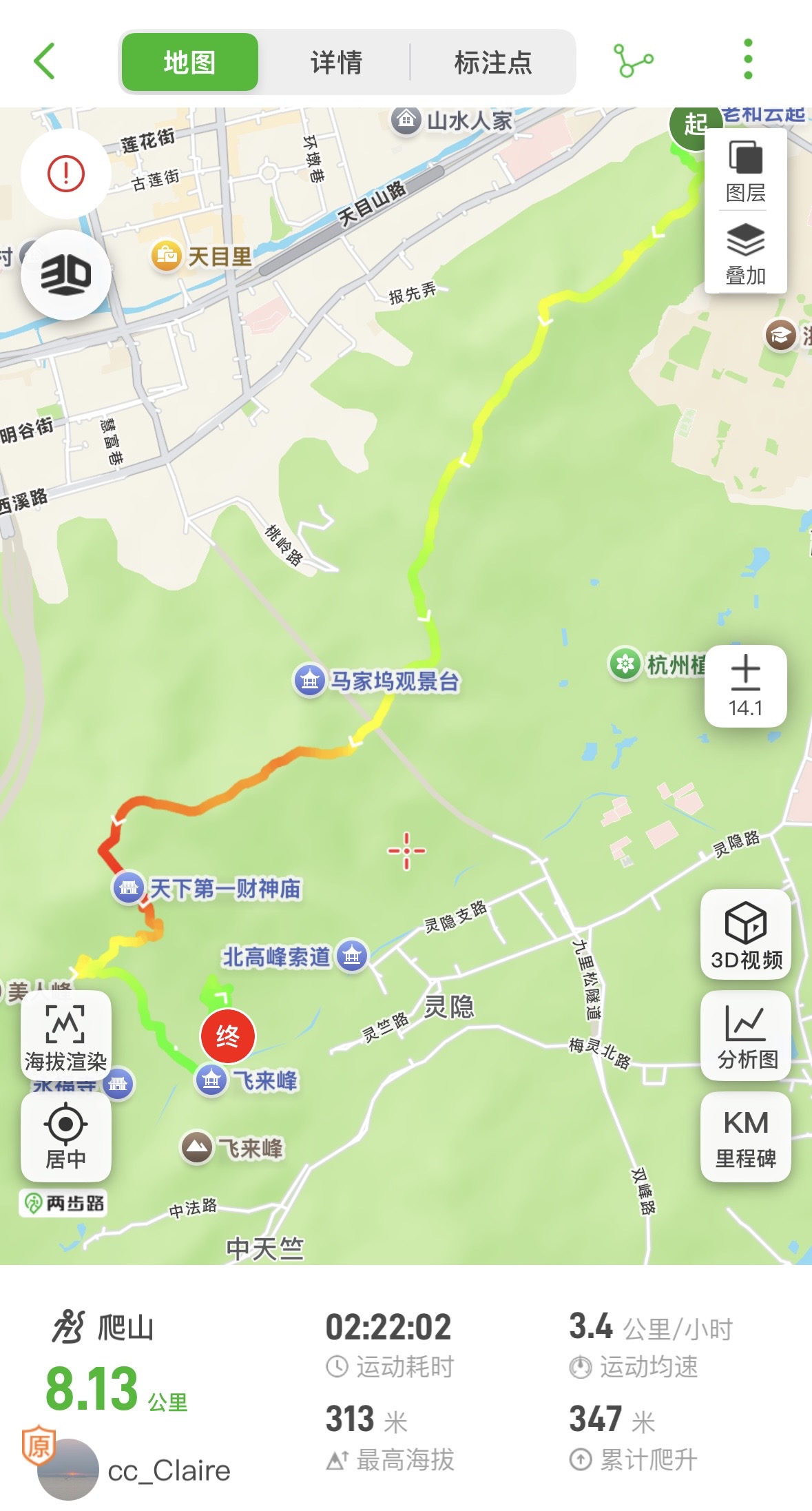
Task: Go back using the green arrow
Action: pyautogui.click(x=45, y=61)
